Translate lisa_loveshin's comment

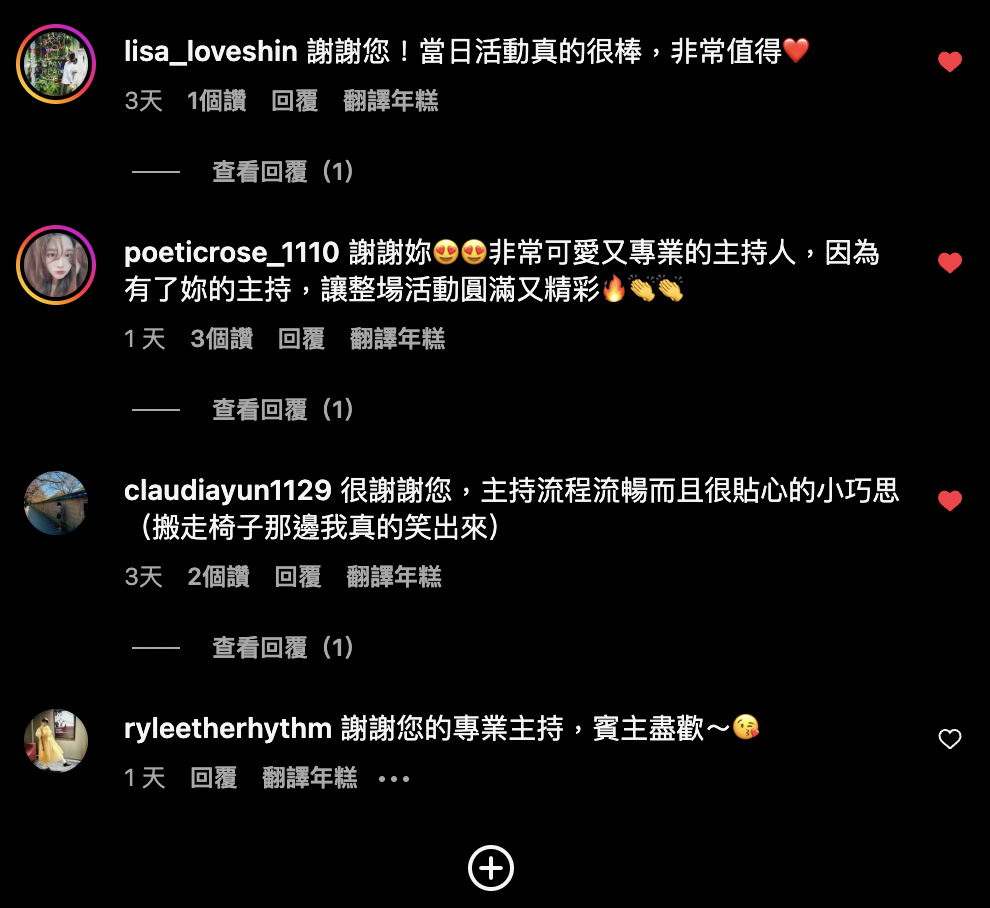click(390, 101)
